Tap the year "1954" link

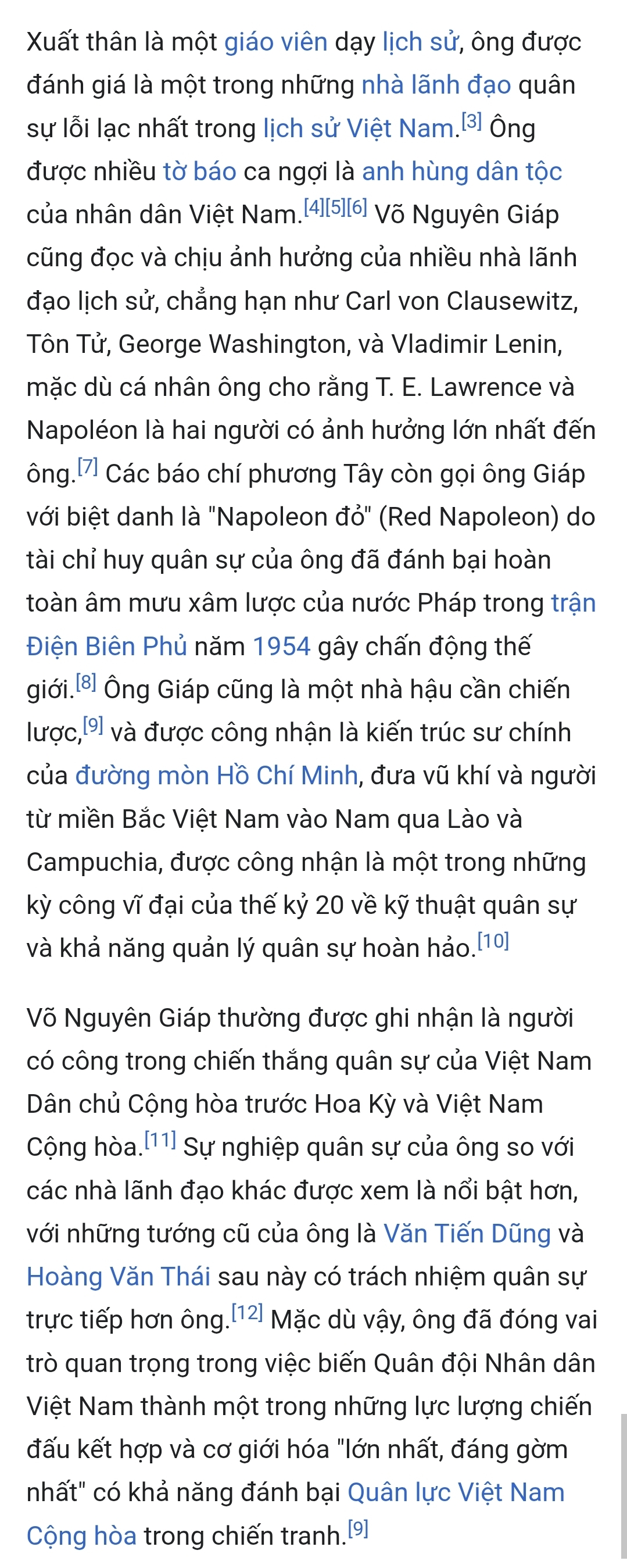(282, 647)
